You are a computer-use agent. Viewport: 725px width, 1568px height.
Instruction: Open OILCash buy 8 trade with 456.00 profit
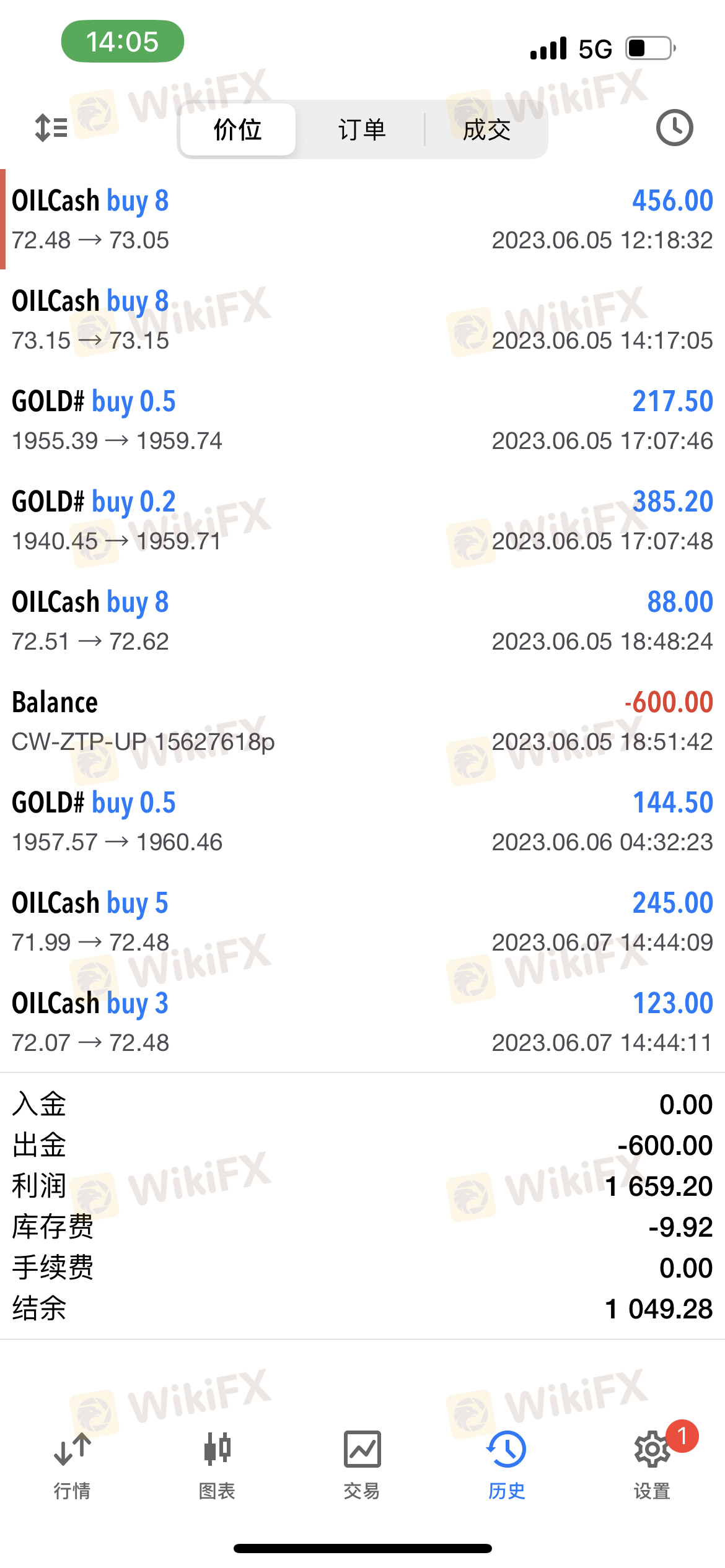(362, 219)
